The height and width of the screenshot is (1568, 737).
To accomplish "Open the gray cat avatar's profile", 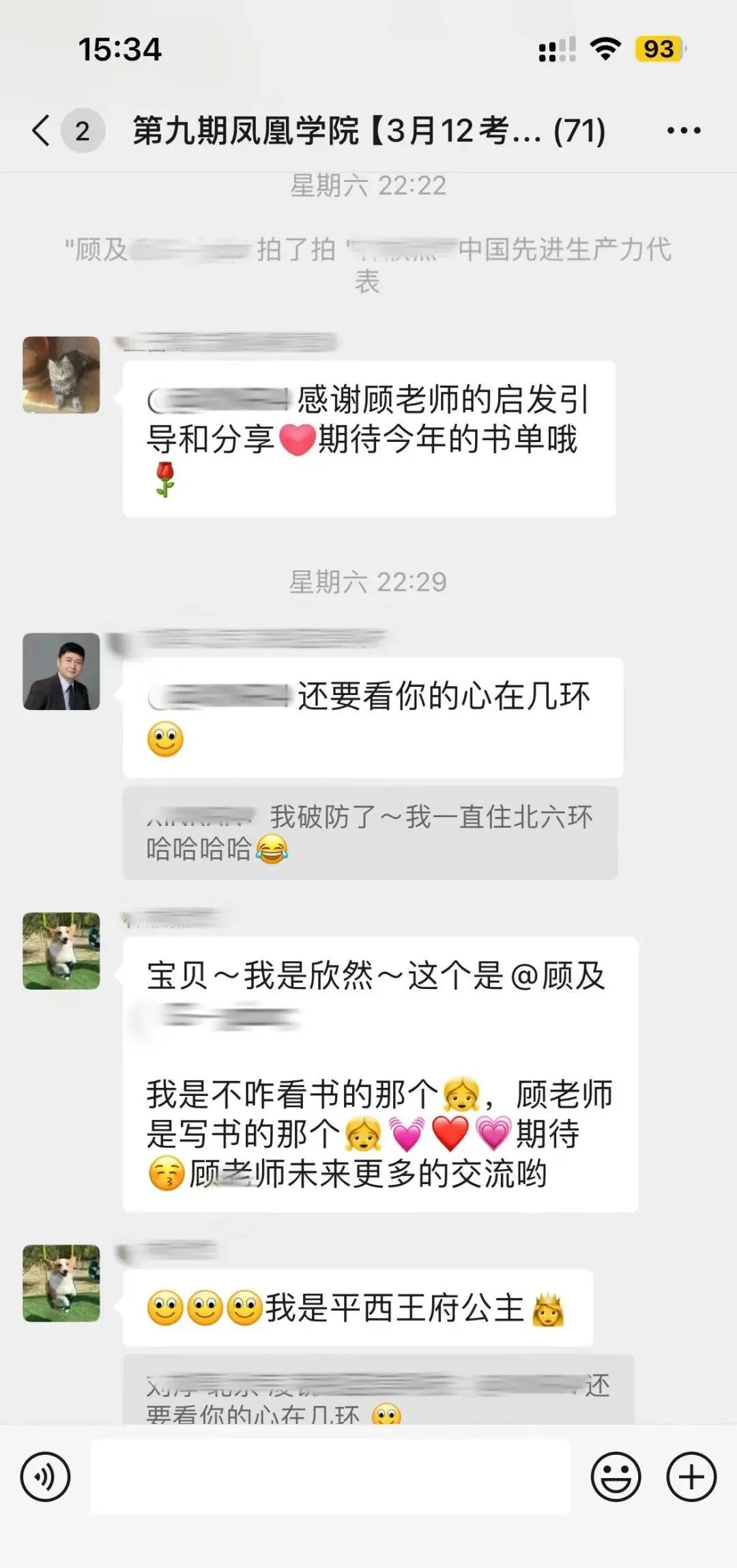I will [x=61, y=374].
